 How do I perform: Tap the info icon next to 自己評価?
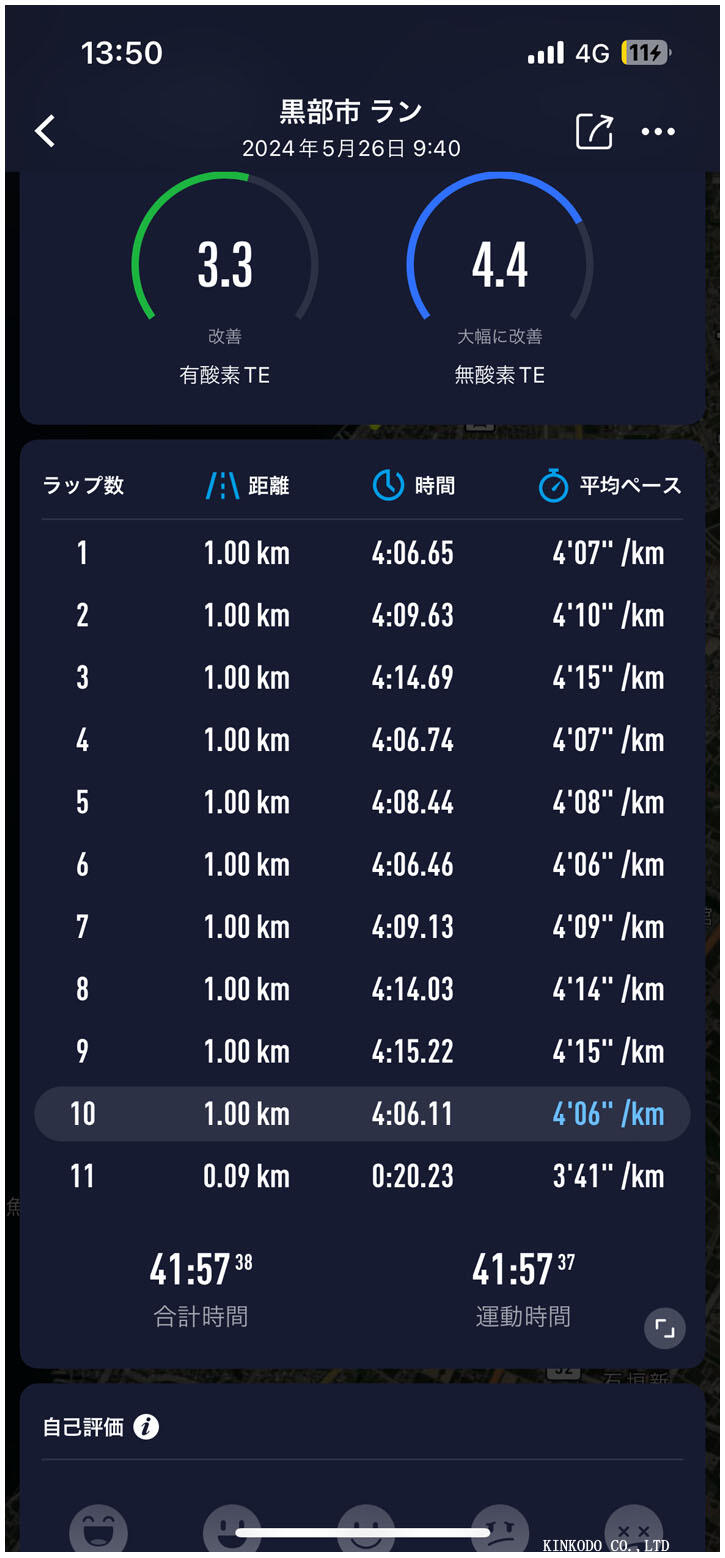(146, 1427)
